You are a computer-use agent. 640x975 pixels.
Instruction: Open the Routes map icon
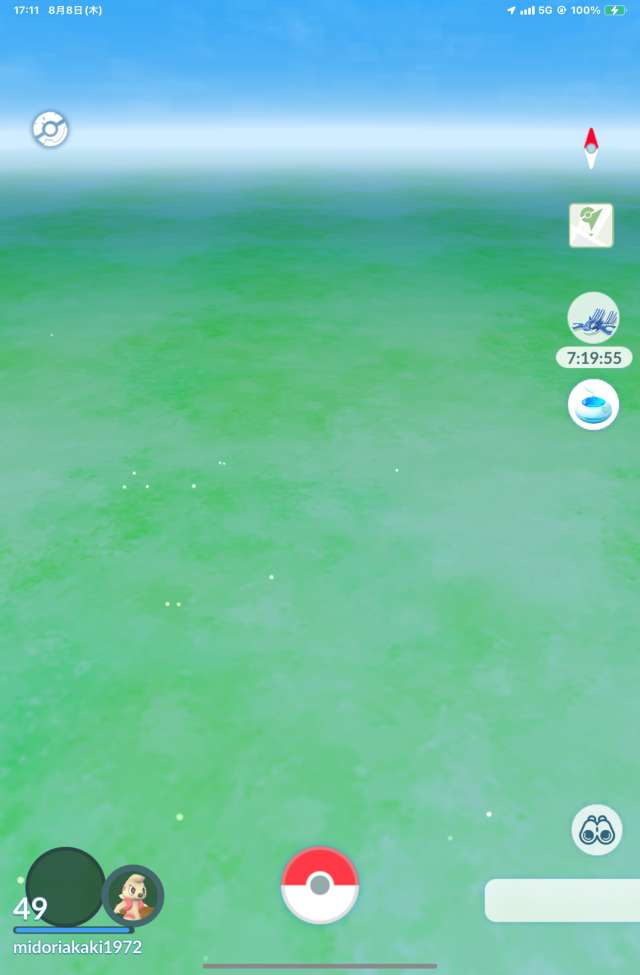point(591,225)
